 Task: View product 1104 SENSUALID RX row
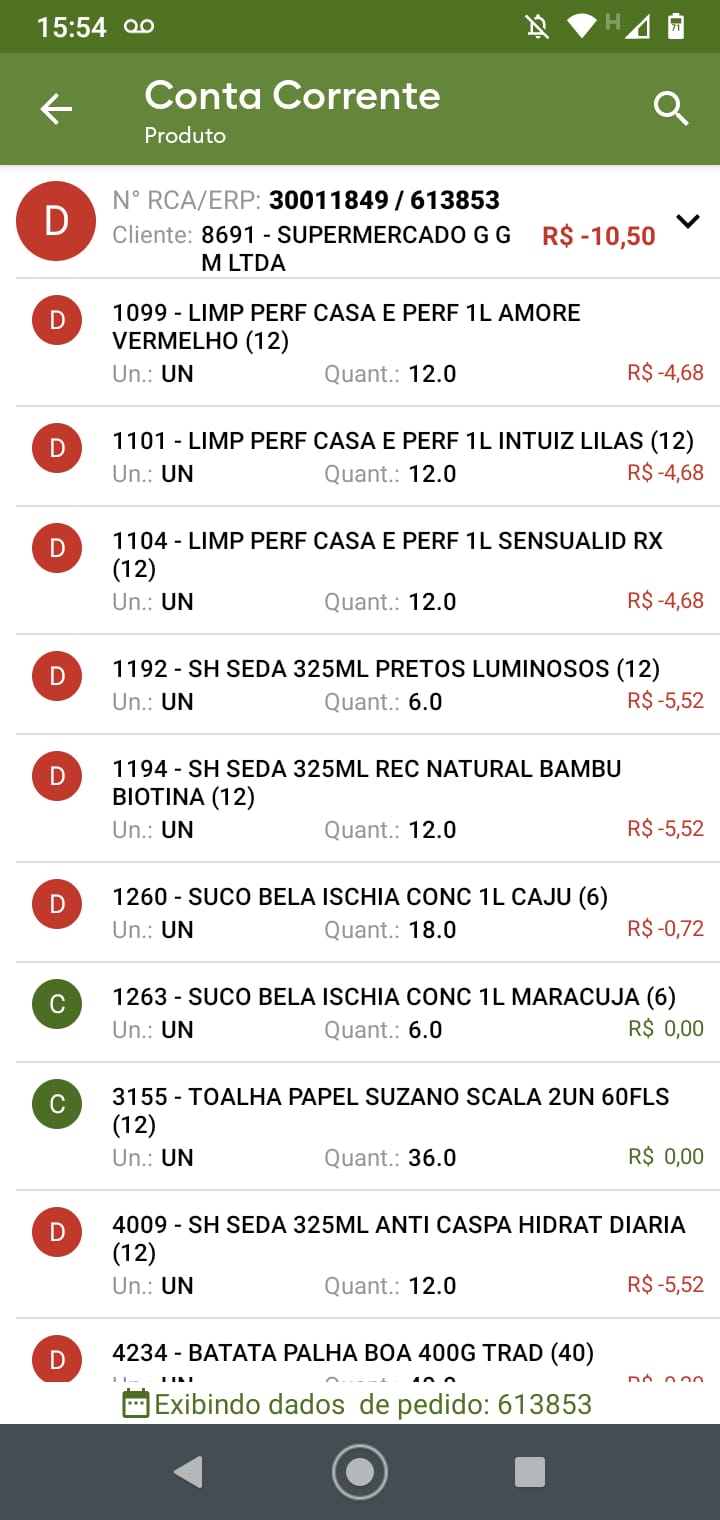(x=360, y=570)
